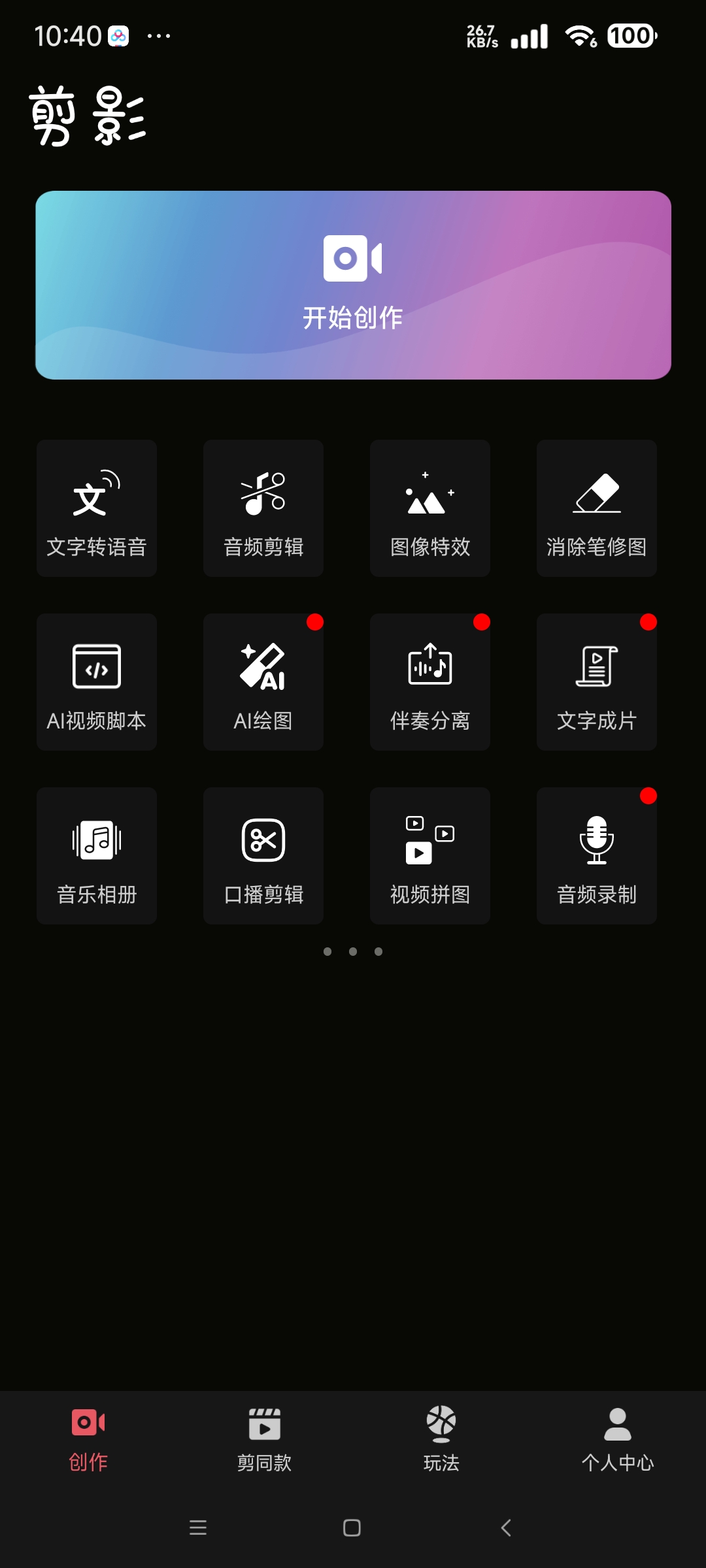Open 音频剪辑 audio editing
This screenshot has height=1568, width=706.
(x=263, y=508)
